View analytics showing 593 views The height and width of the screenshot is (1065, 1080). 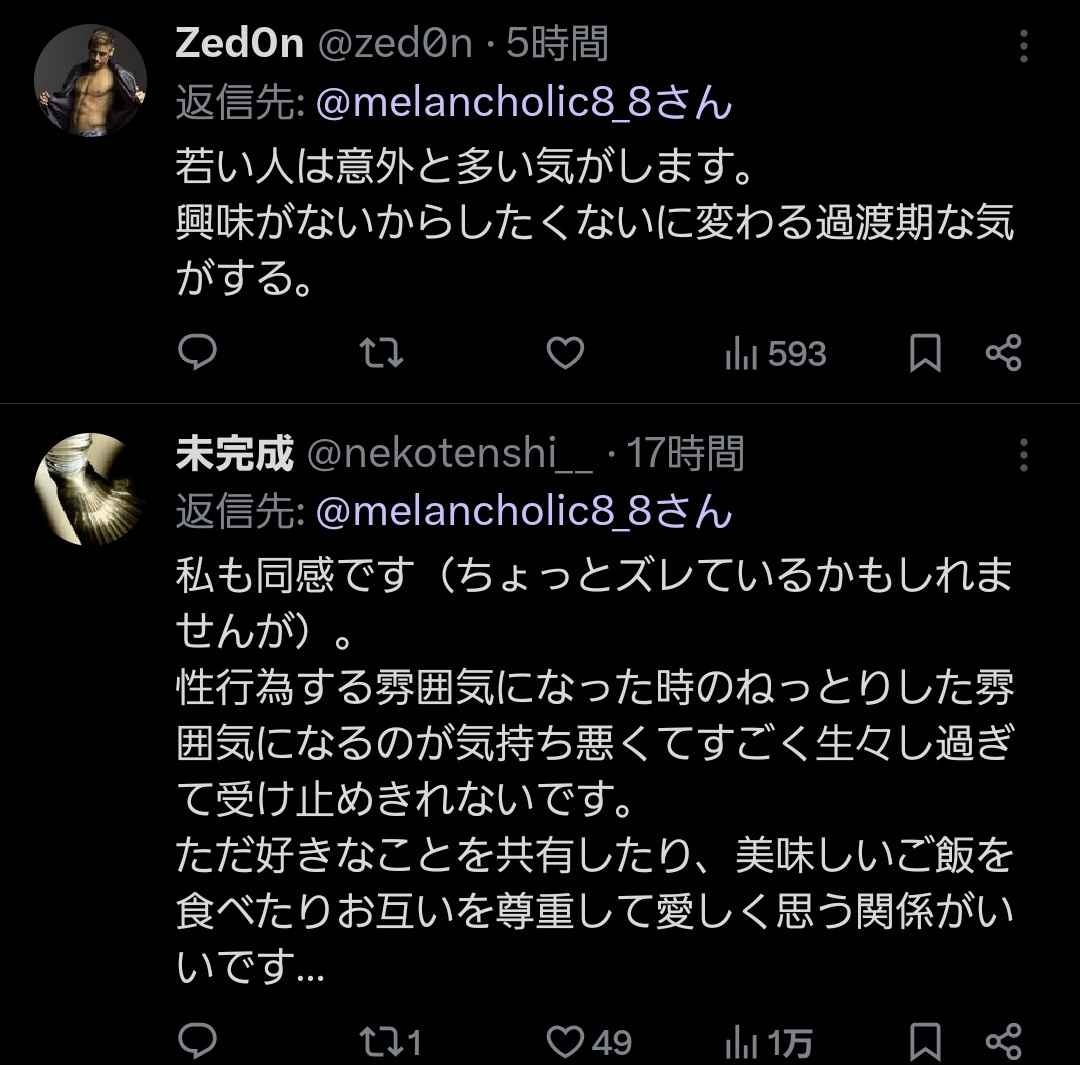(775, 354)
